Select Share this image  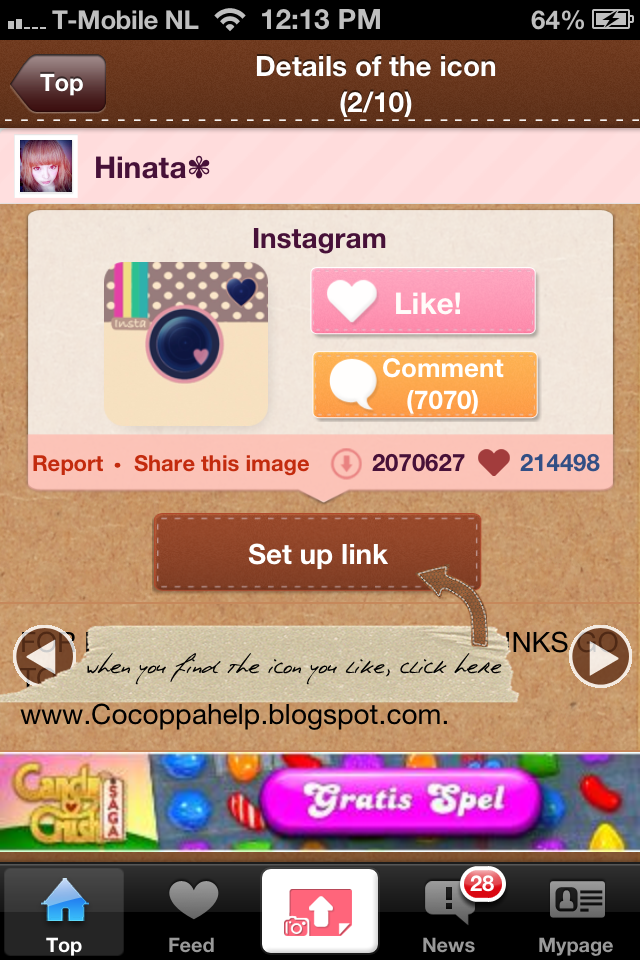(x=221, y=463)
